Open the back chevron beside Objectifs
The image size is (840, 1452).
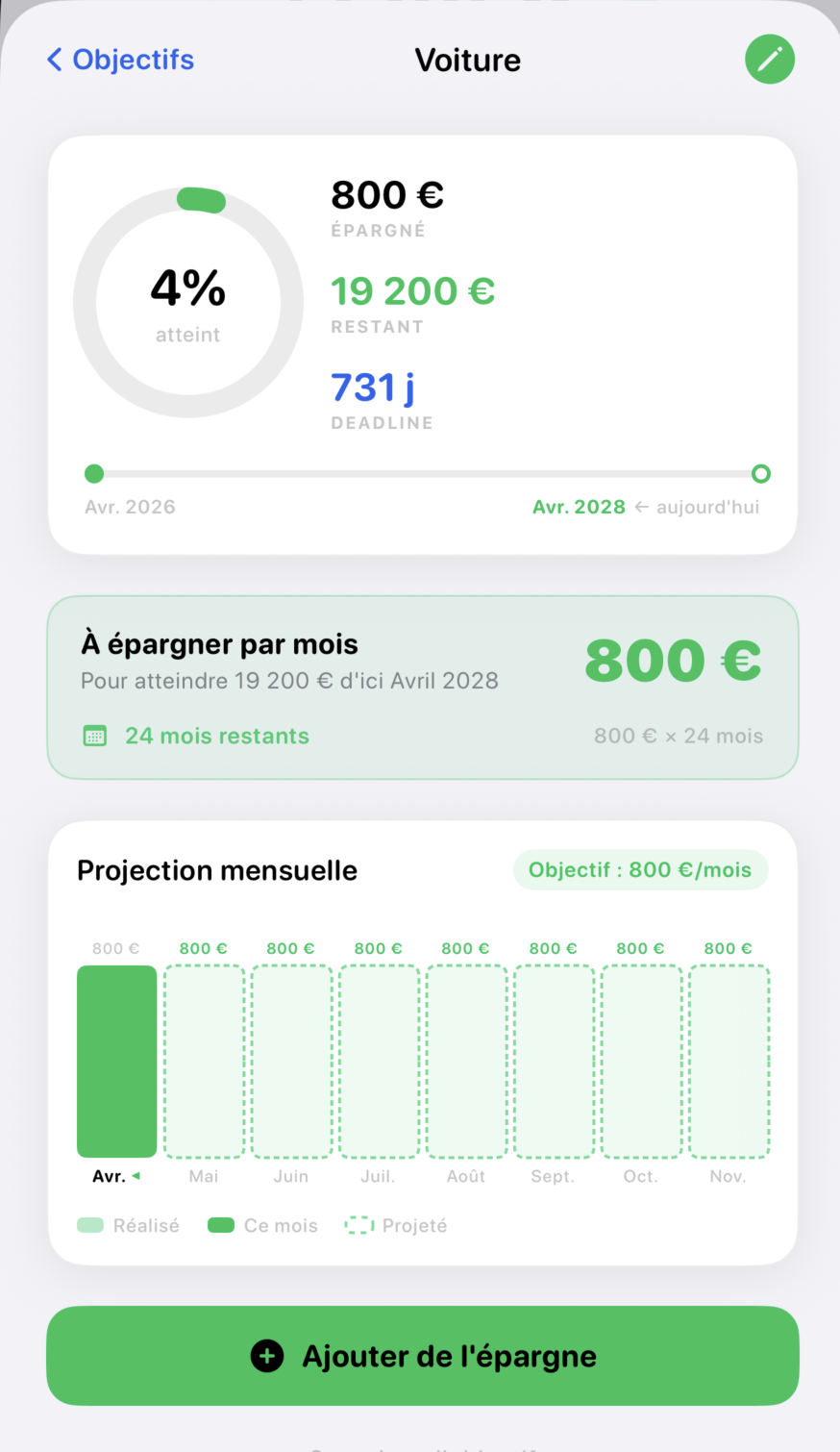pos(53,59)
